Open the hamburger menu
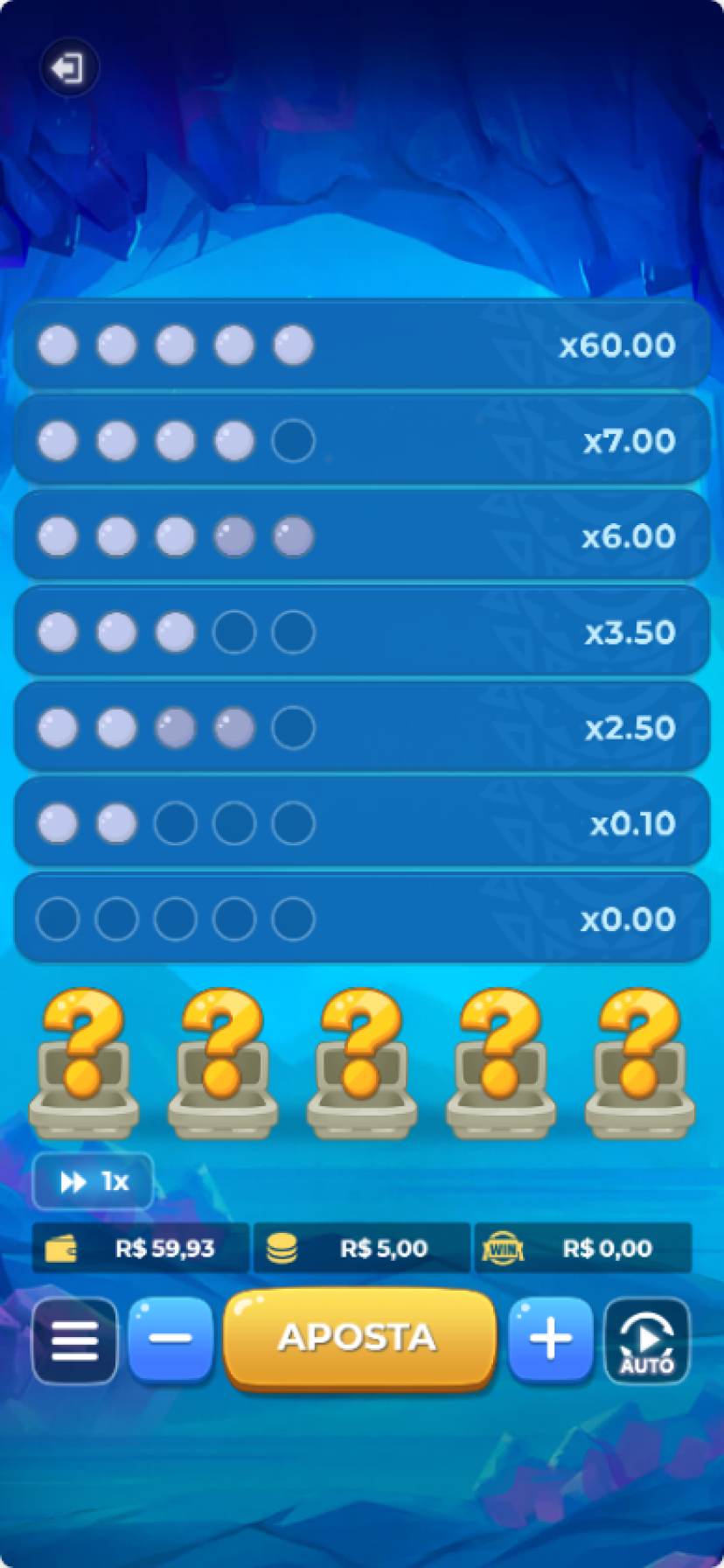 coord(75,1340)
